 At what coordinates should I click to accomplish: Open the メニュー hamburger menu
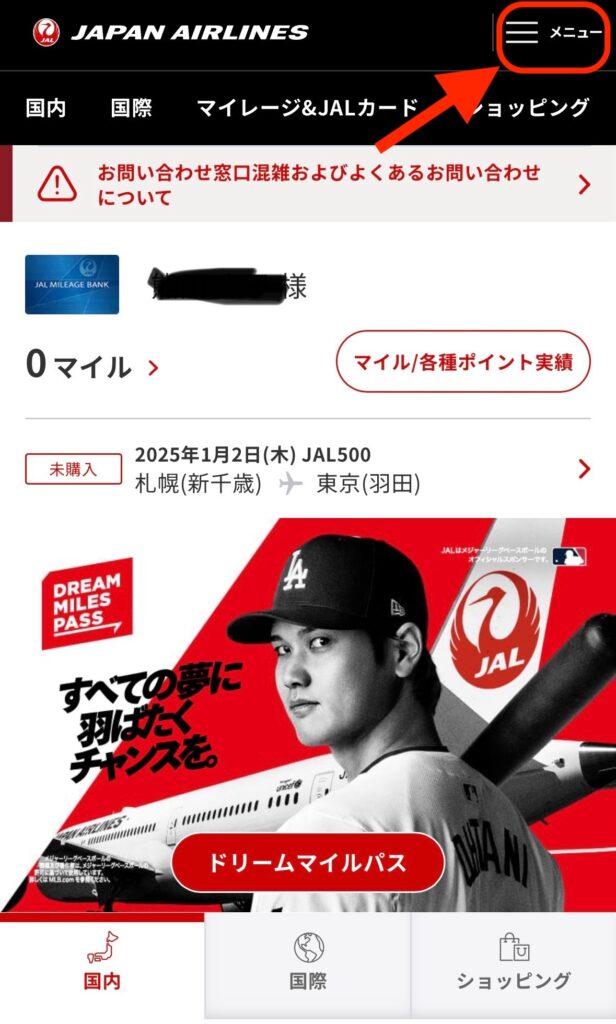552,33
